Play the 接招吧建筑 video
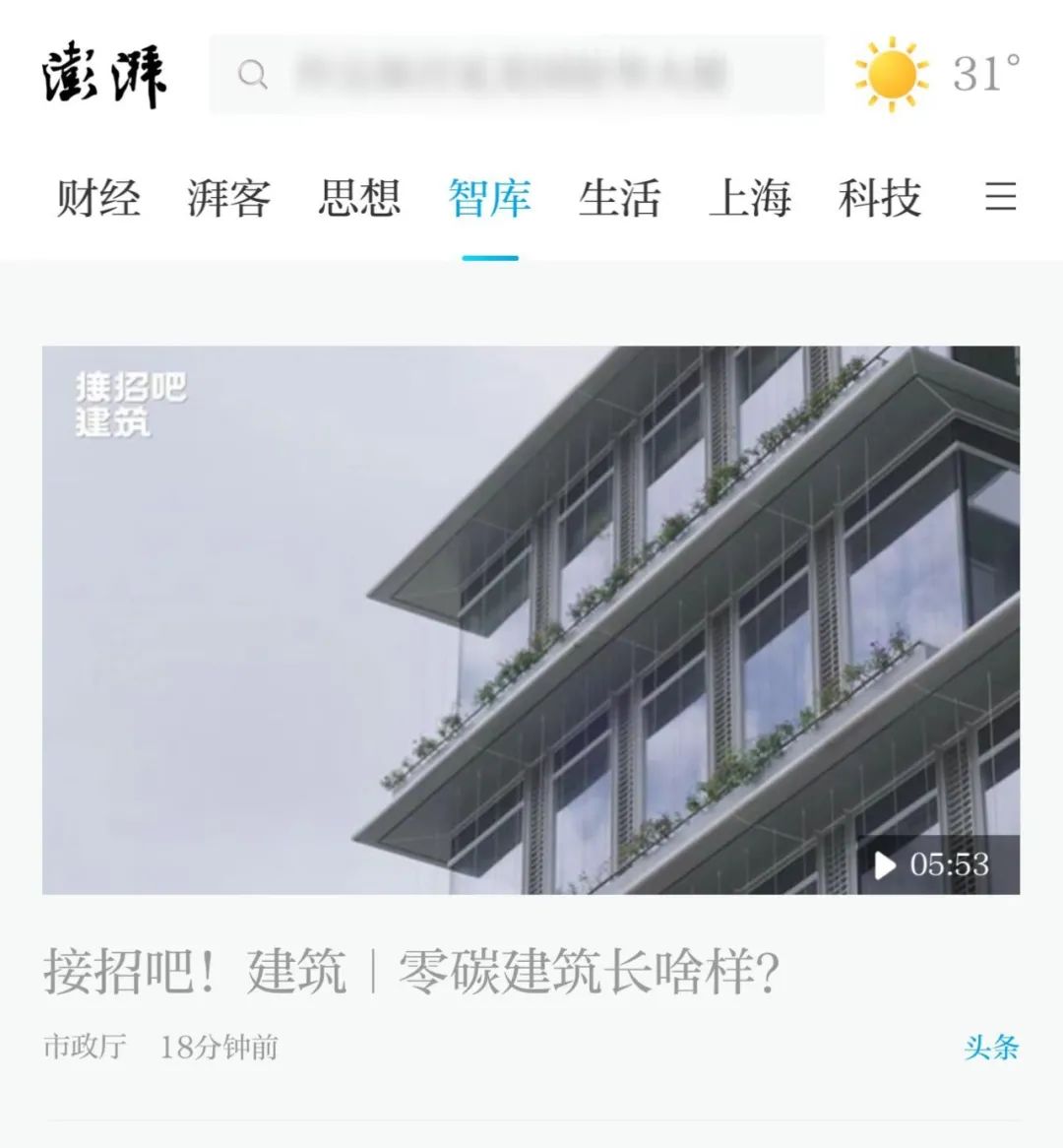Image resolution: width=1063 pixels, height=1148 pixels. click(531, 619)
